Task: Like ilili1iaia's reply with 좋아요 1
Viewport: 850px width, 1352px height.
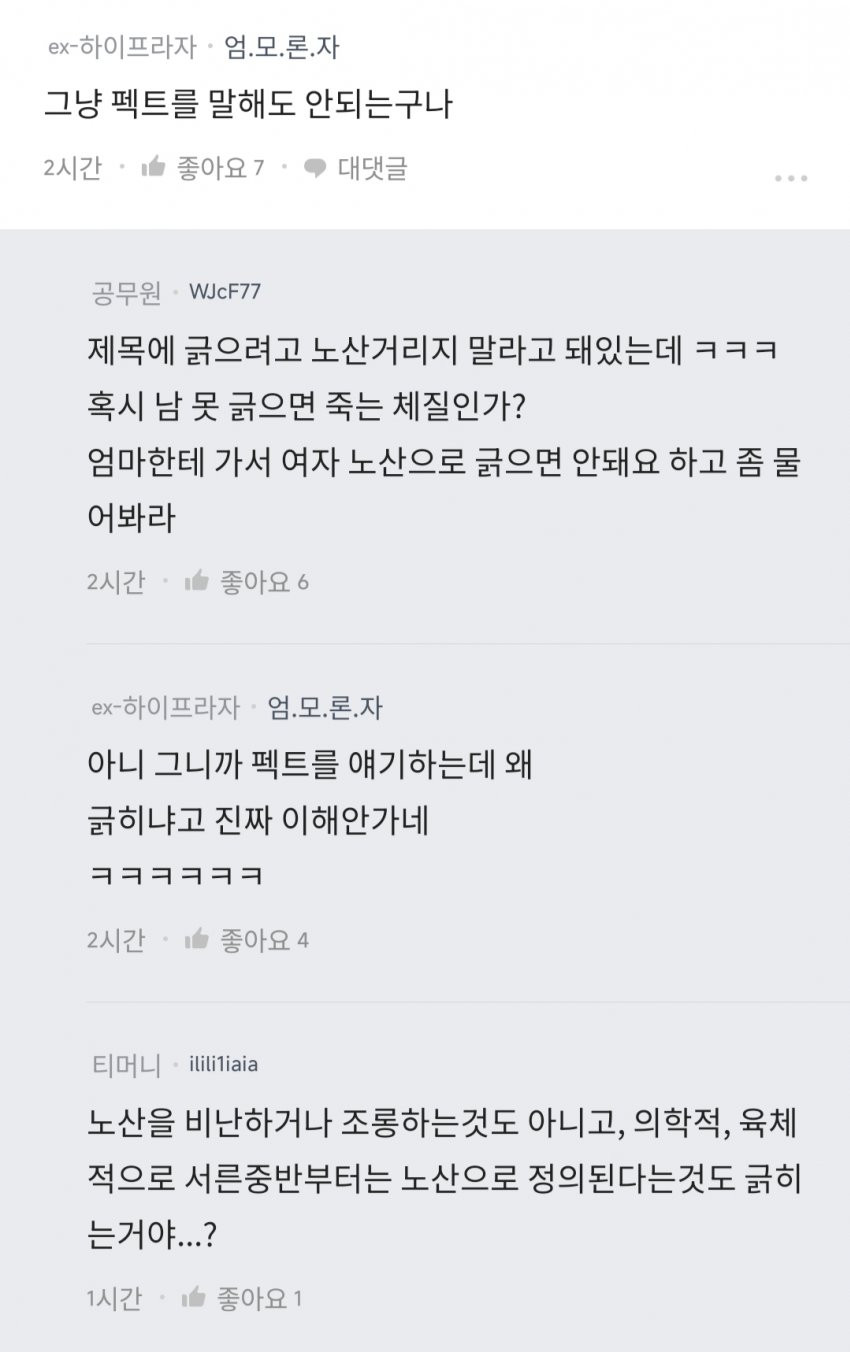Action: pos(241,1298)
